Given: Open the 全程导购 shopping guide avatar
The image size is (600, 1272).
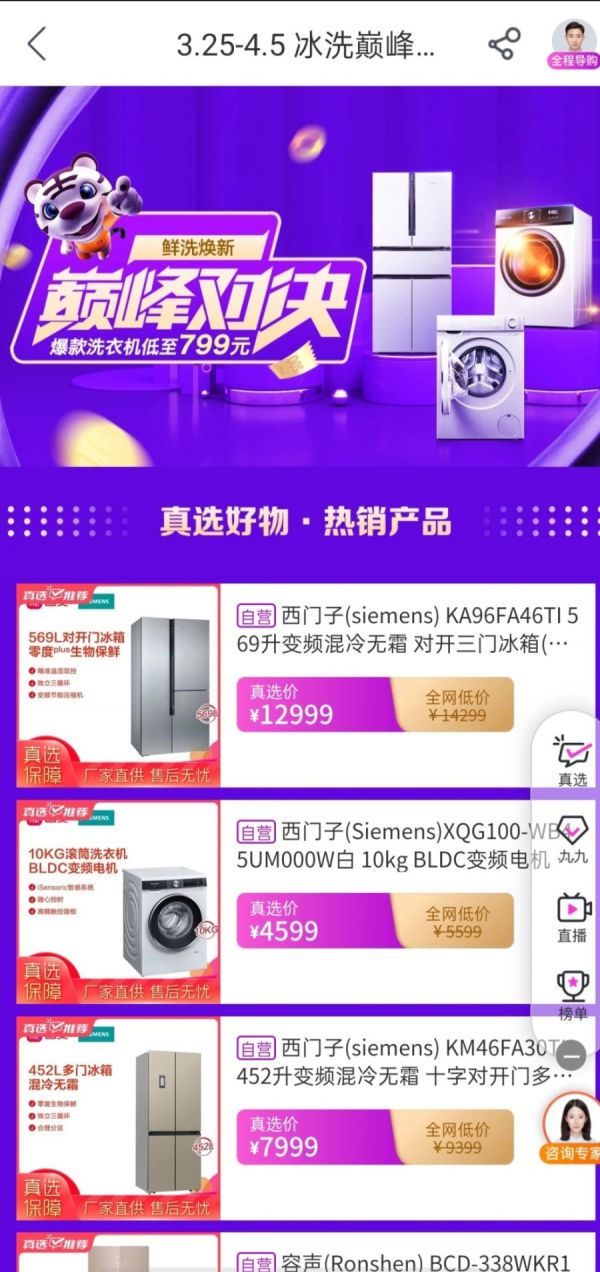Looking at the screenshot, I should pyautogui.click(x=574, y=44).
